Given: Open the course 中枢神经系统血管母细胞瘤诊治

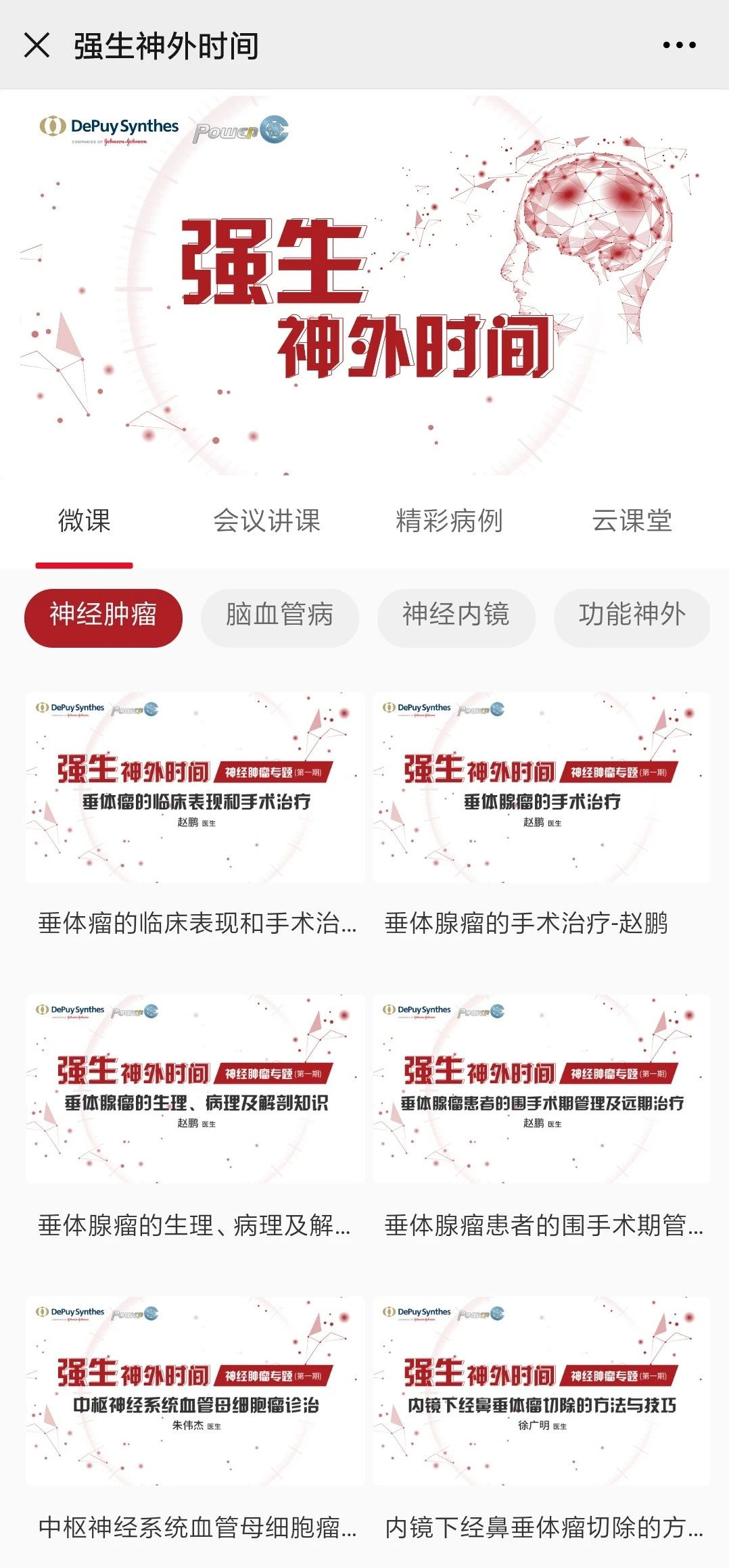Looking at the screenshot, I should 195,1391.
